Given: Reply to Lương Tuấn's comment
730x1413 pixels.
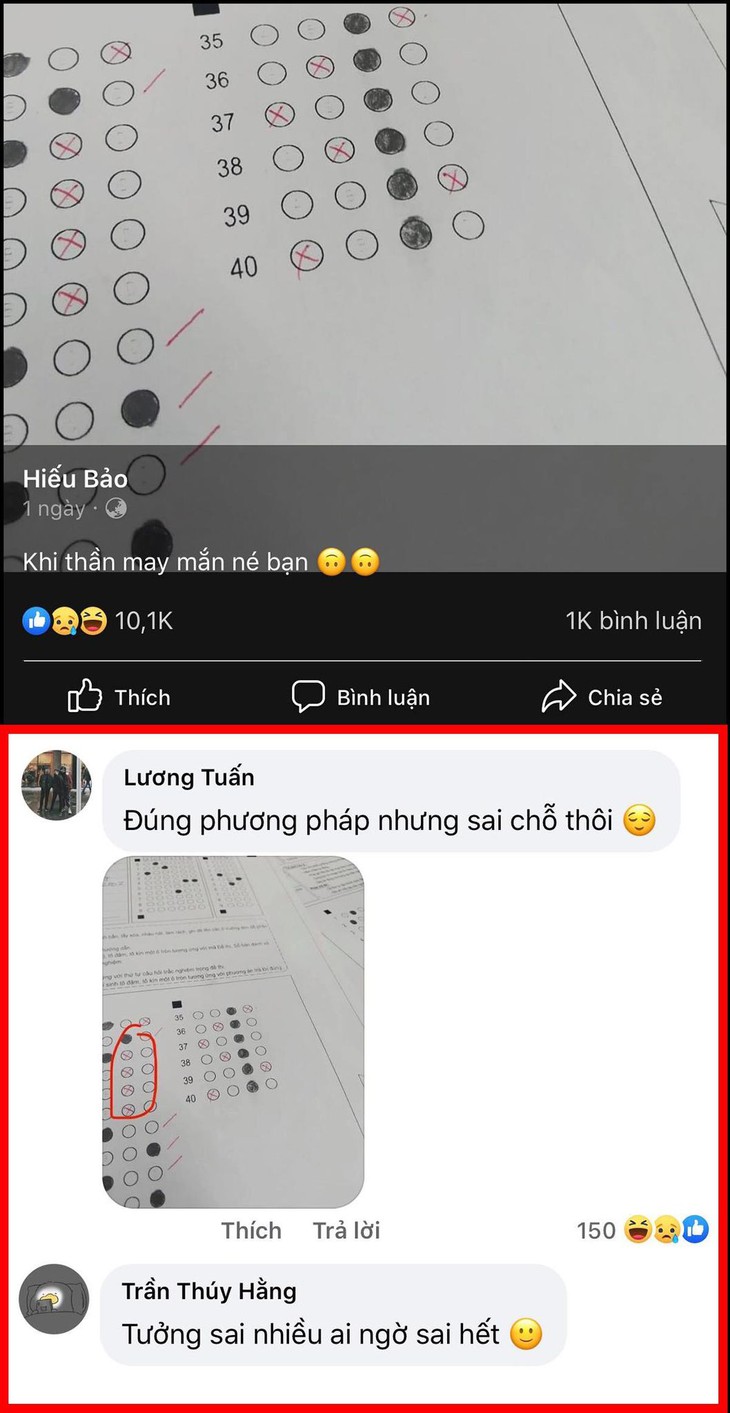Looking at the screenshot, I should pos(346,1230).
